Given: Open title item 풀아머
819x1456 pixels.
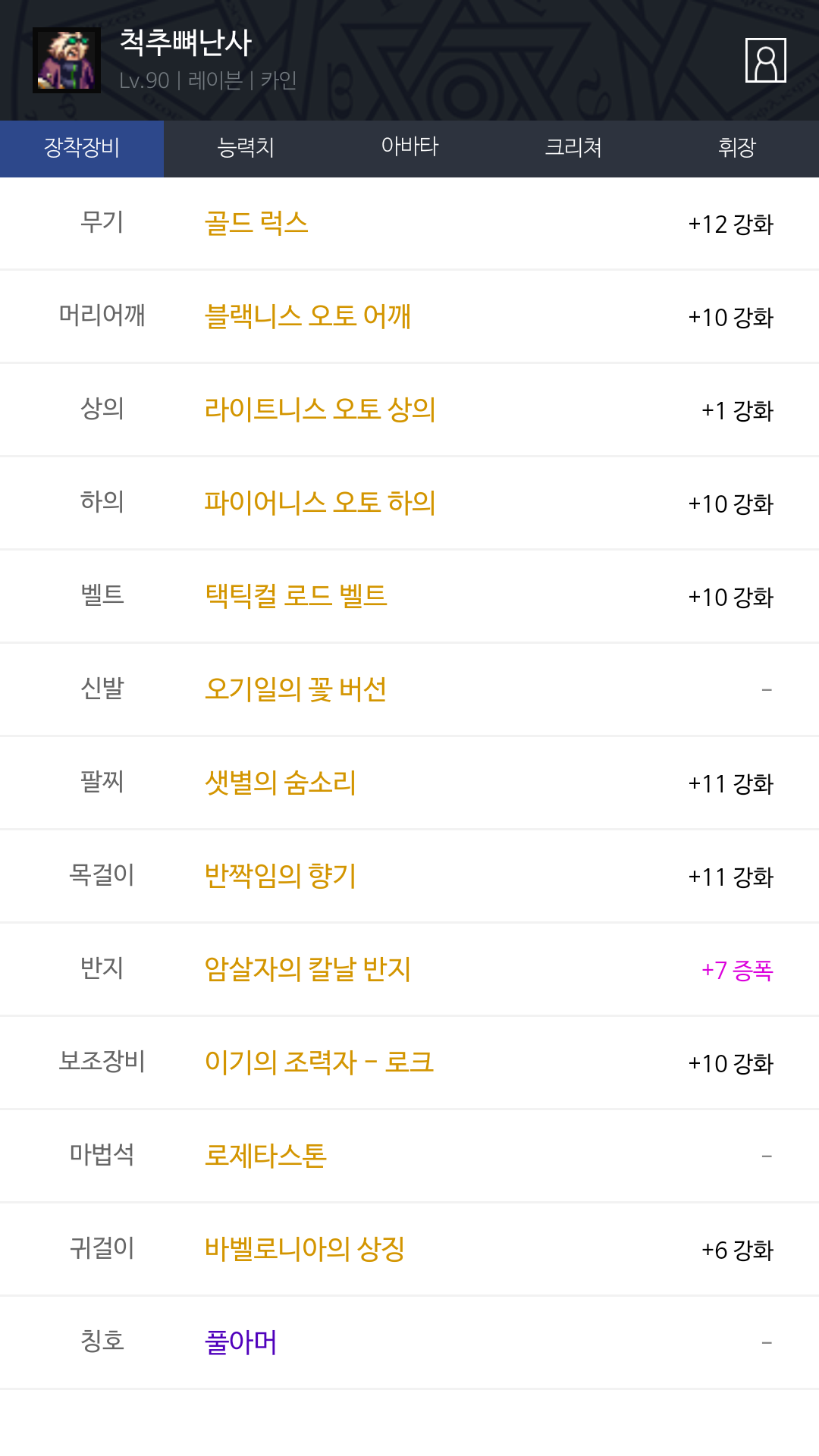Looking at the screenshot, I should tap(240, 1342).
